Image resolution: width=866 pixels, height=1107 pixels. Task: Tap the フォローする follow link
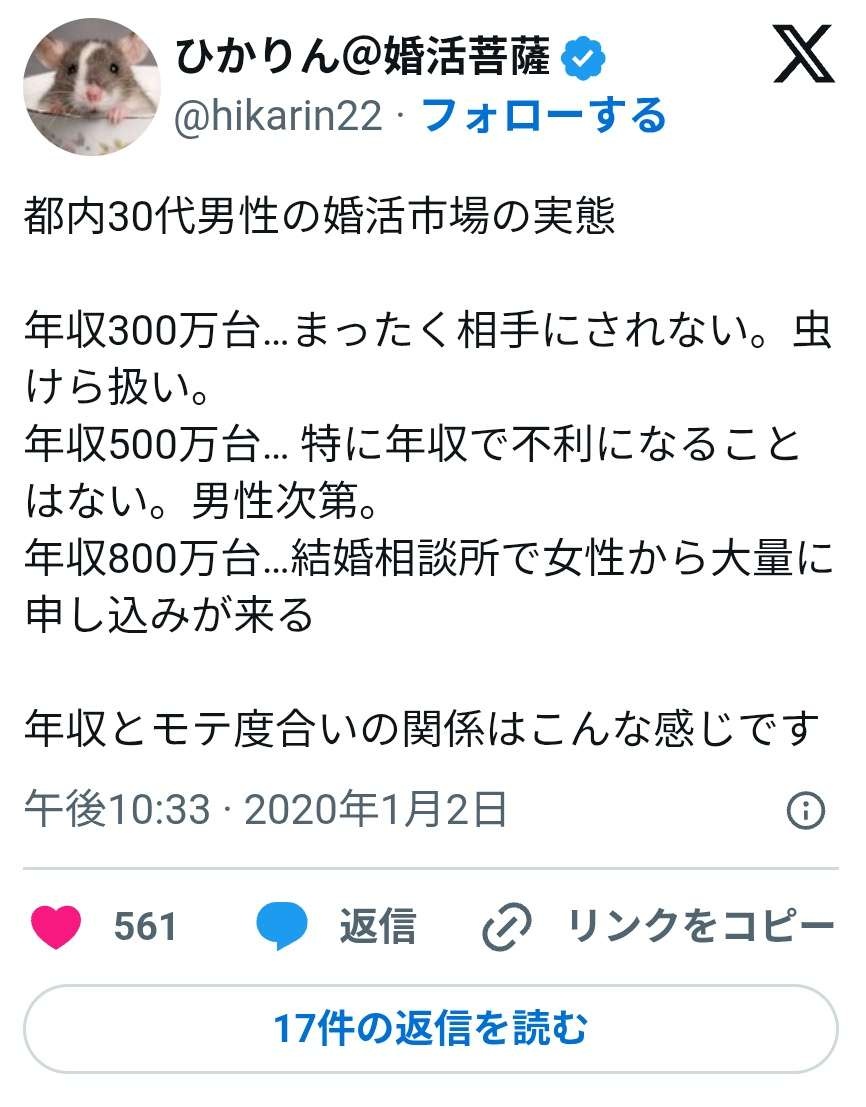(x=543, y=116)
